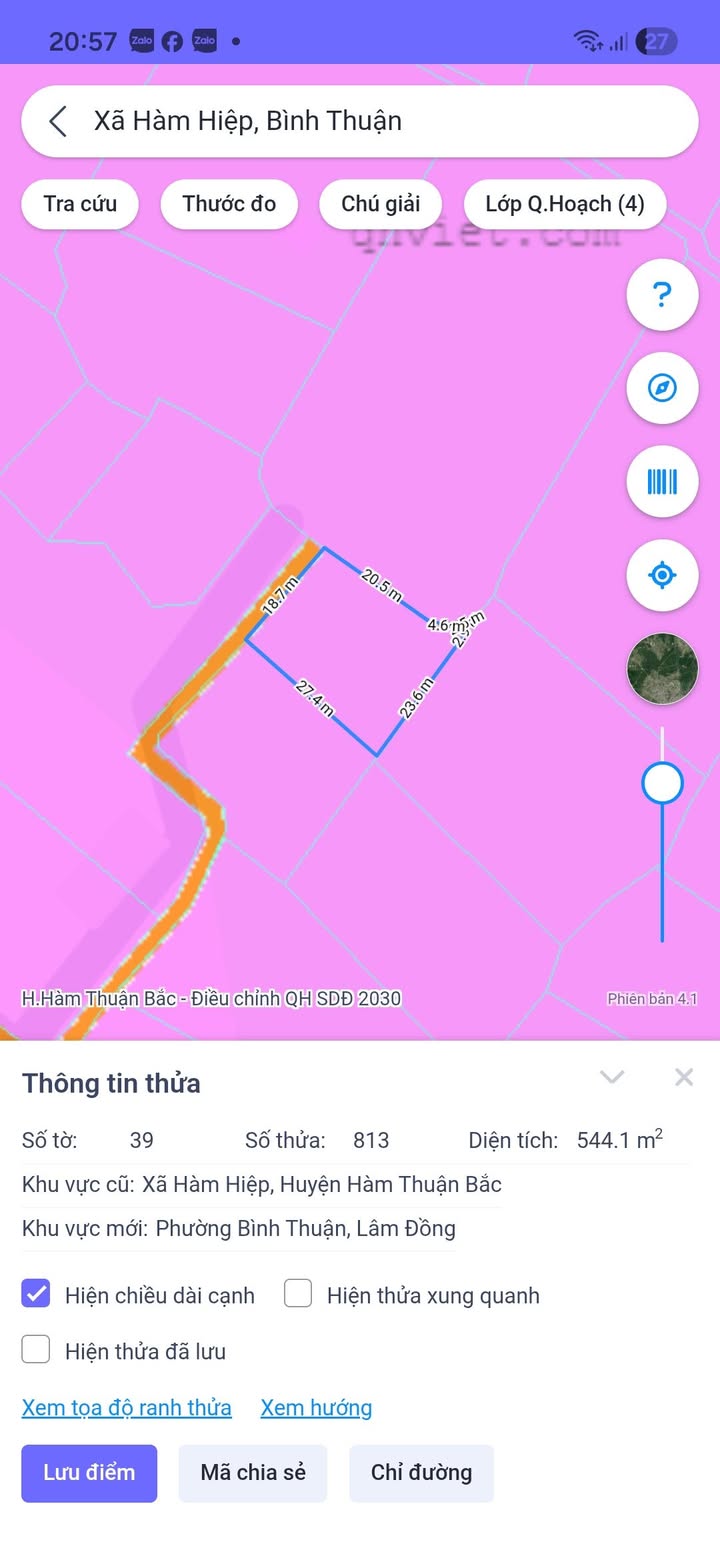Tap the layer opacity slider handle
The height and width of the screenshot is (1560, 720).
(x=662, y=783)
